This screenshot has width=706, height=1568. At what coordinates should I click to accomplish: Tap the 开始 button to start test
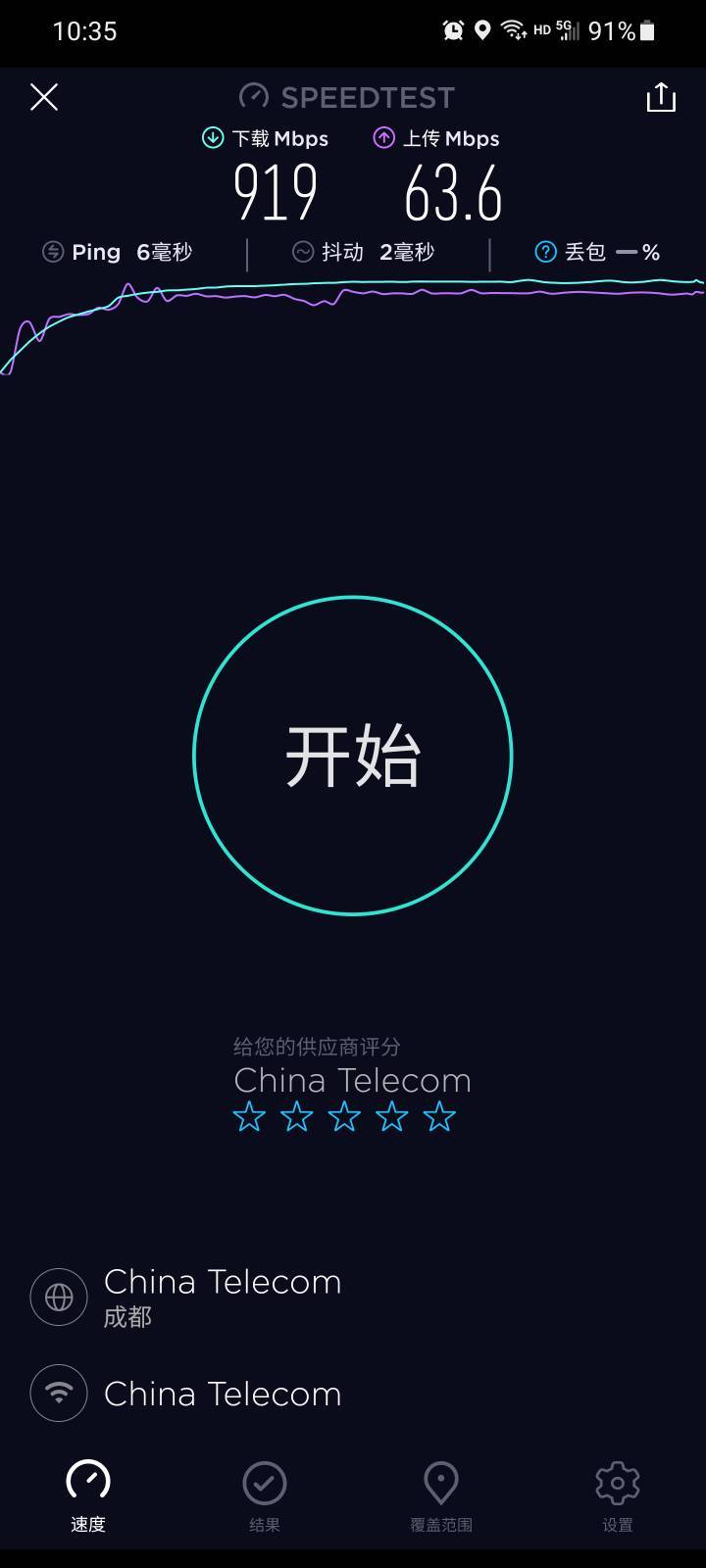click(x=353, y=756)
